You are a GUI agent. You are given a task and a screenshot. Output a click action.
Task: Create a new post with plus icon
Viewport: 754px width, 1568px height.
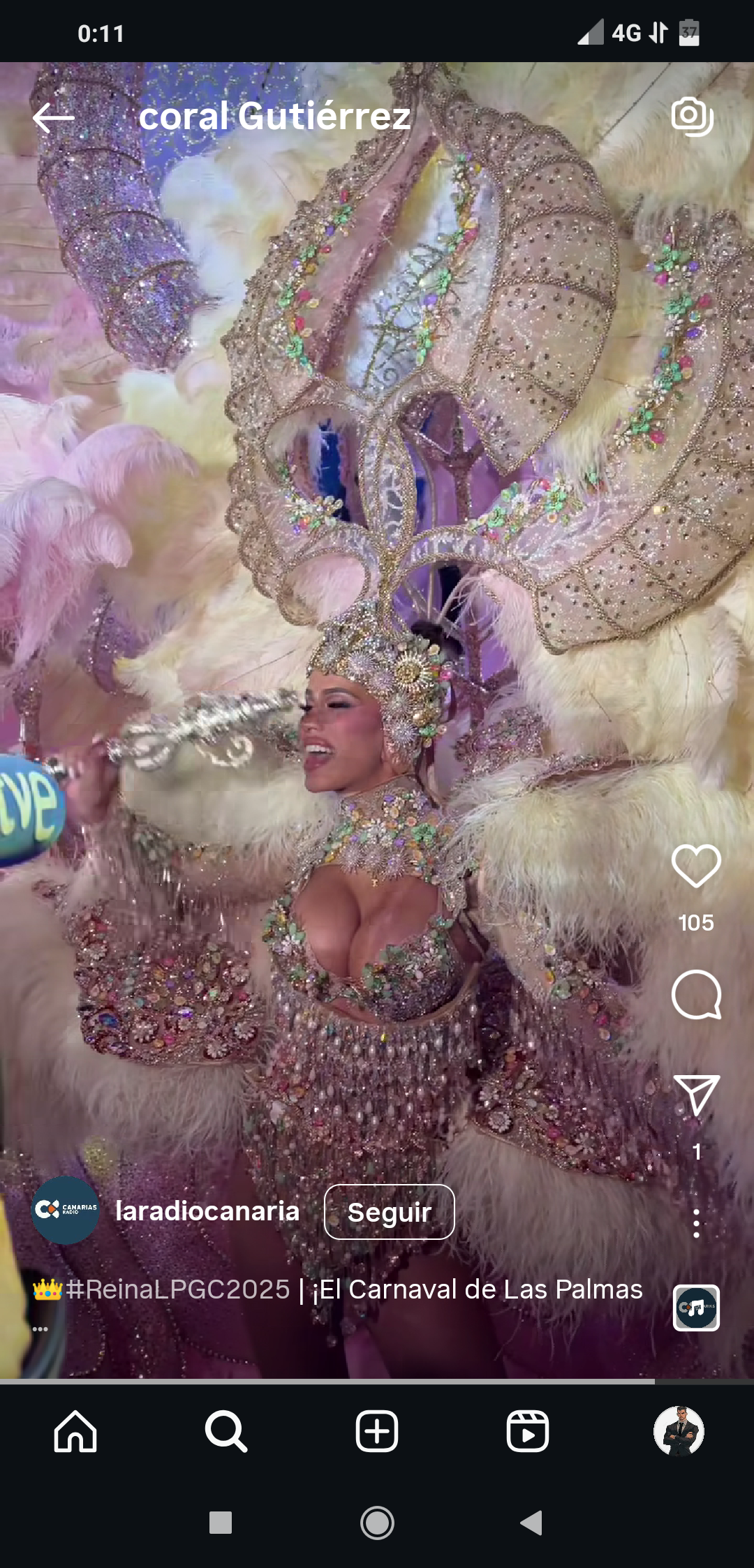pos(377,1431)
